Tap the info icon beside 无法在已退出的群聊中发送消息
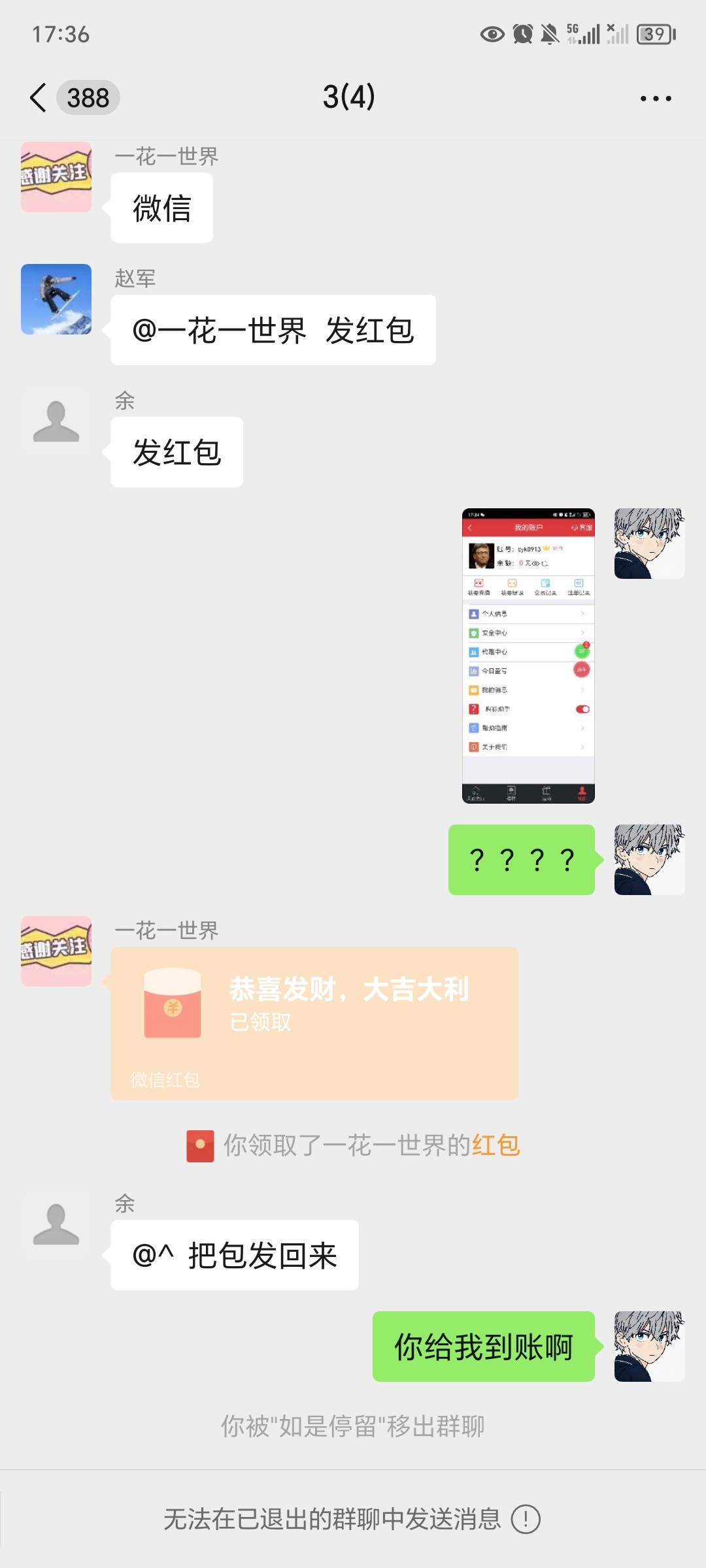The height and width of the screenshot is (1568, 706). click(526, 1519)
